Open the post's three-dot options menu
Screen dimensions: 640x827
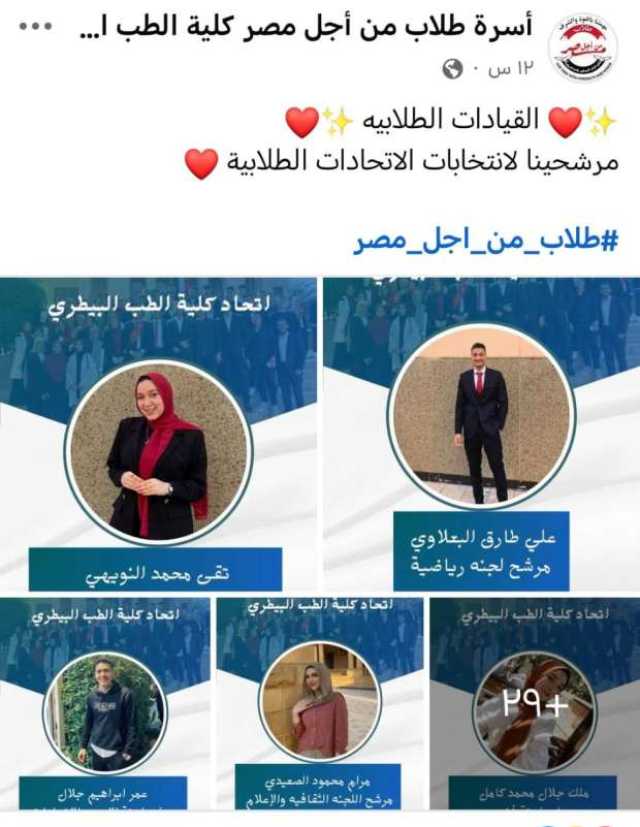pyautogui.click(x=35, y=27)
